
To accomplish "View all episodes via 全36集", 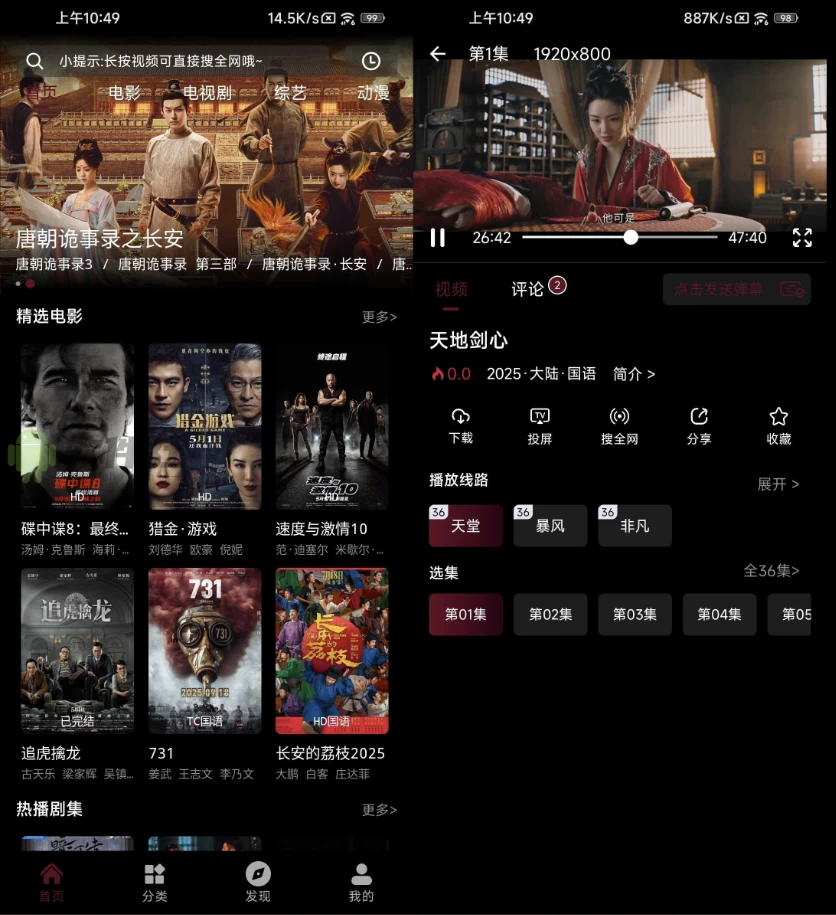I will [x=771, y=571].
